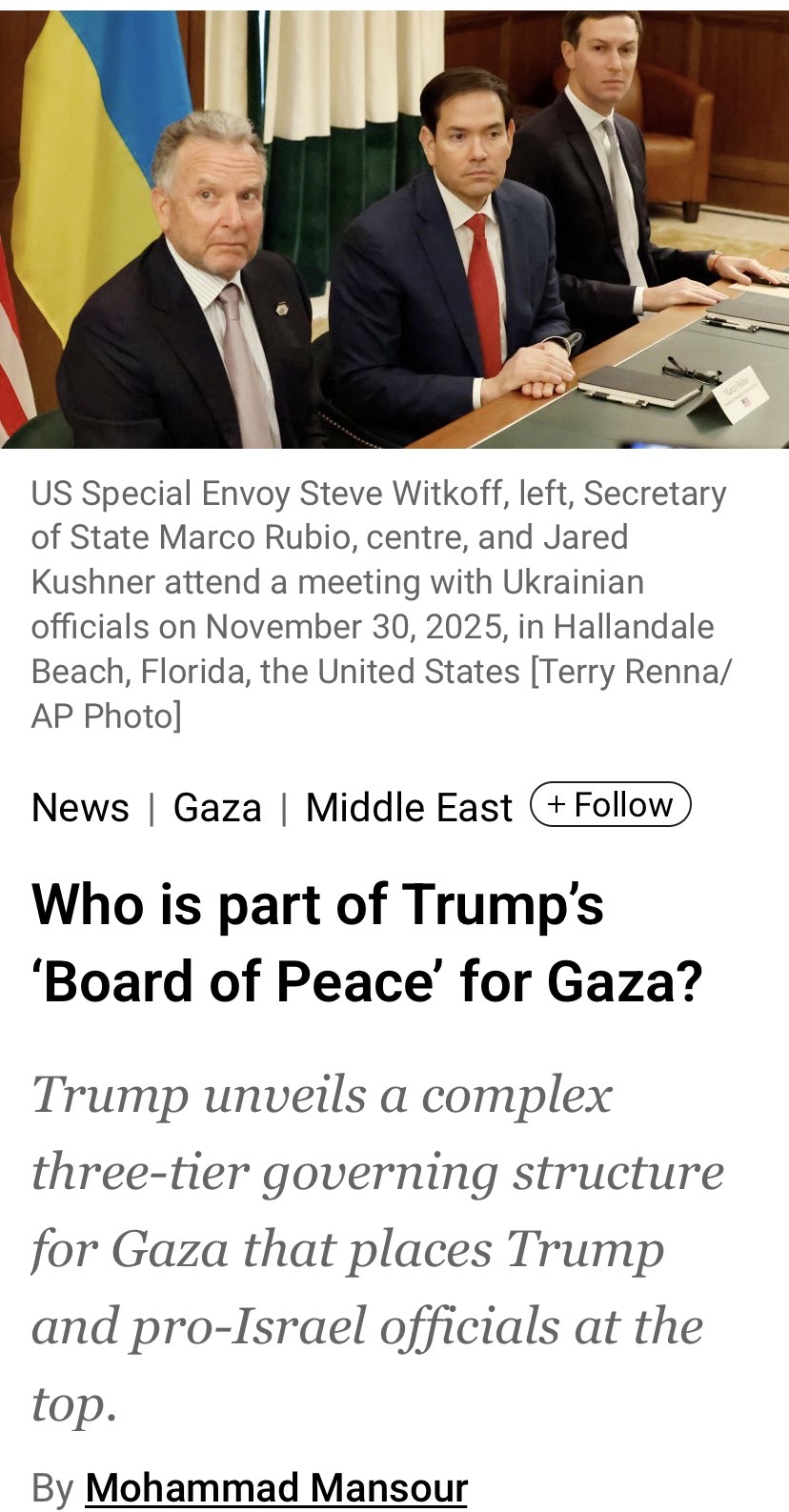Open the Middle East section link
Viewport: 789px width, 1512px height.
pos(409,808)
